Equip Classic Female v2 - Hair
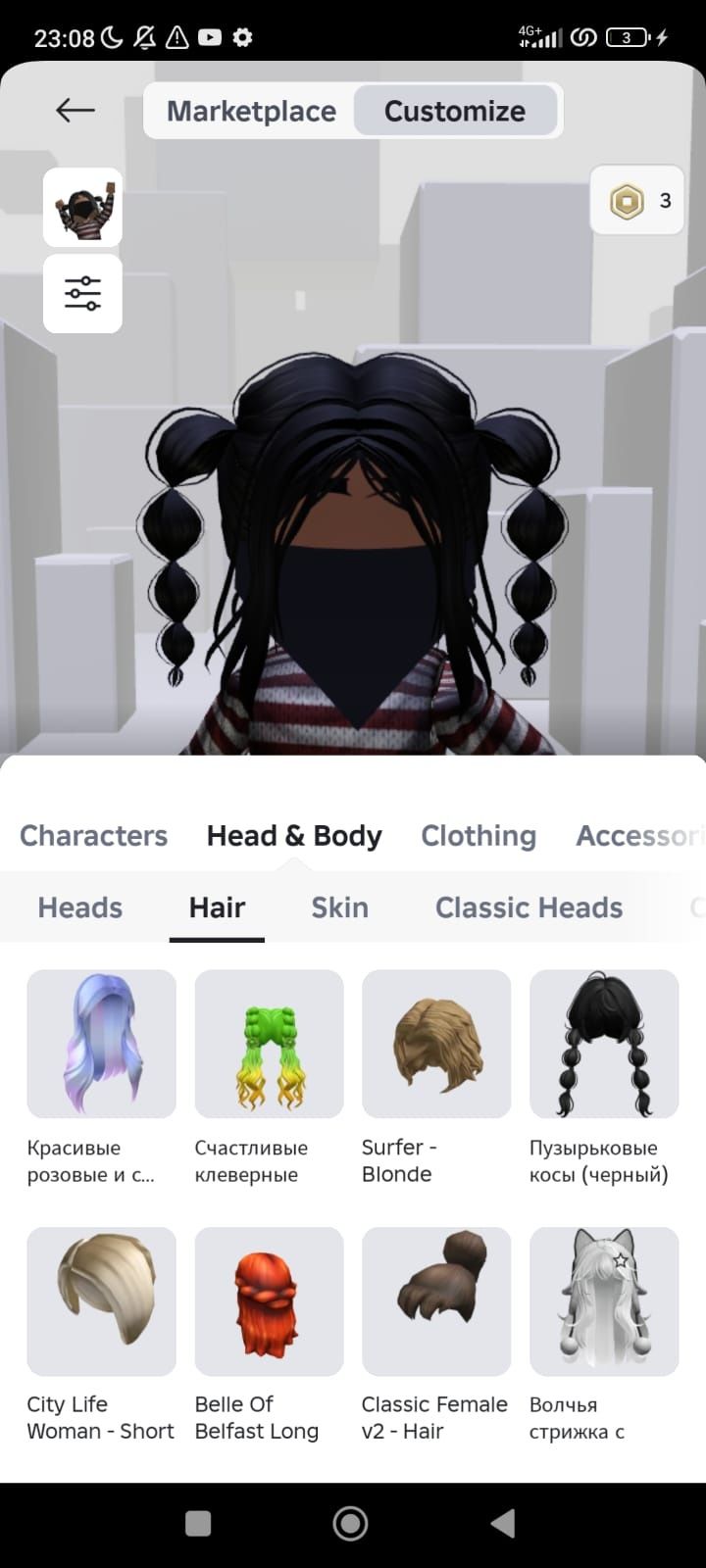706x1568 pixels. point(436,1300)
